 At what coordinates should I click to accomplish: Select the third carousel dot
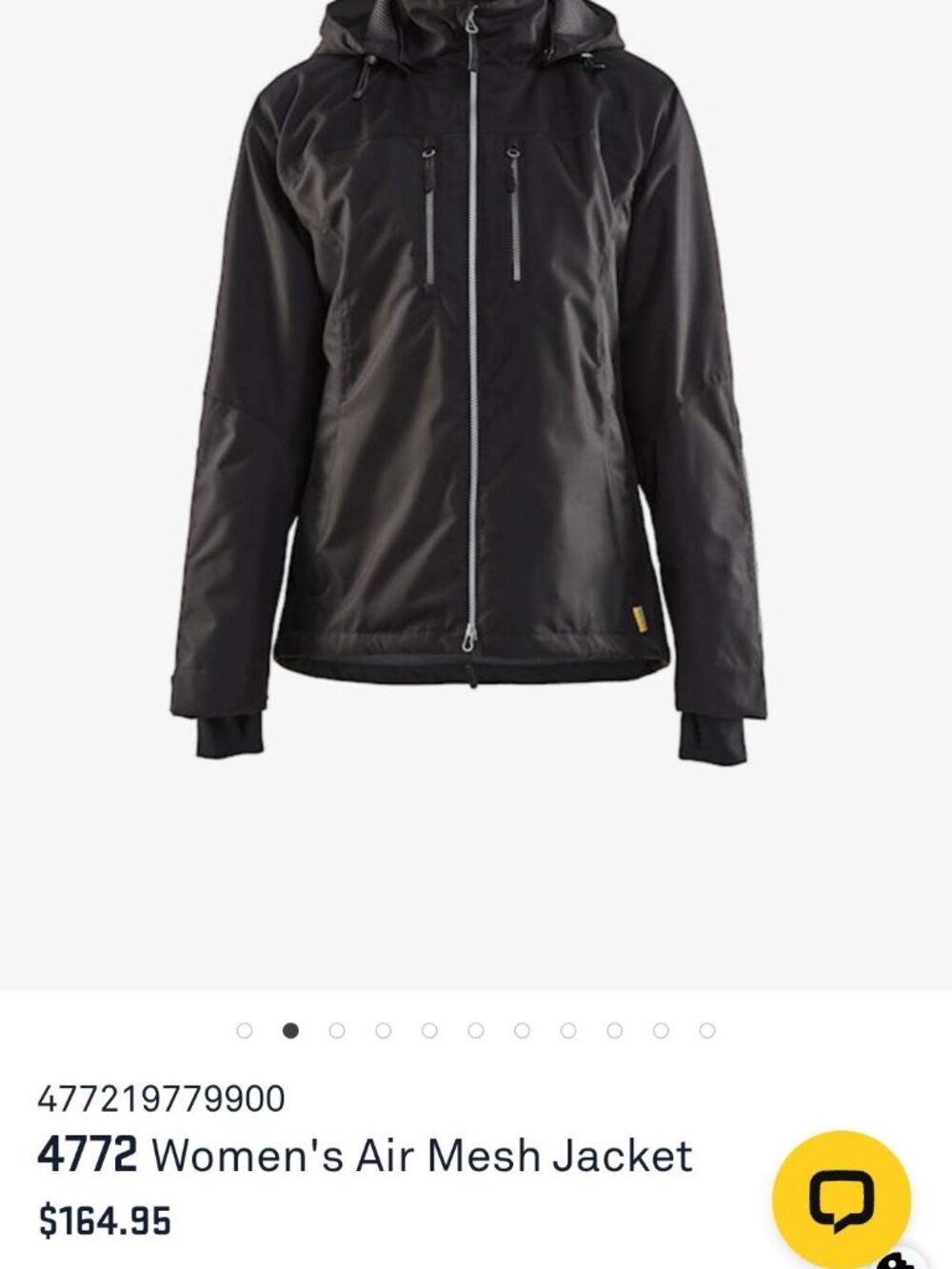tap(337, 1029)
